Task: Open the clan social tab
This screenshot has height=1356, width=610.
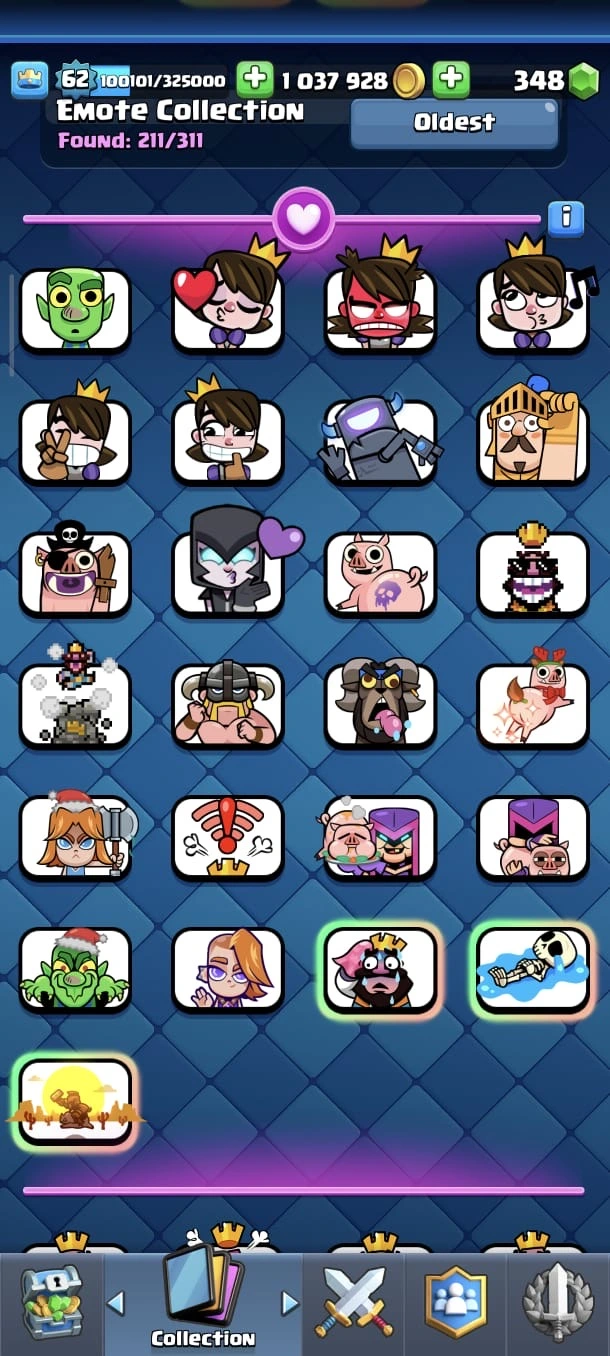Action: pyautogui.click(x=456, y=1302)
